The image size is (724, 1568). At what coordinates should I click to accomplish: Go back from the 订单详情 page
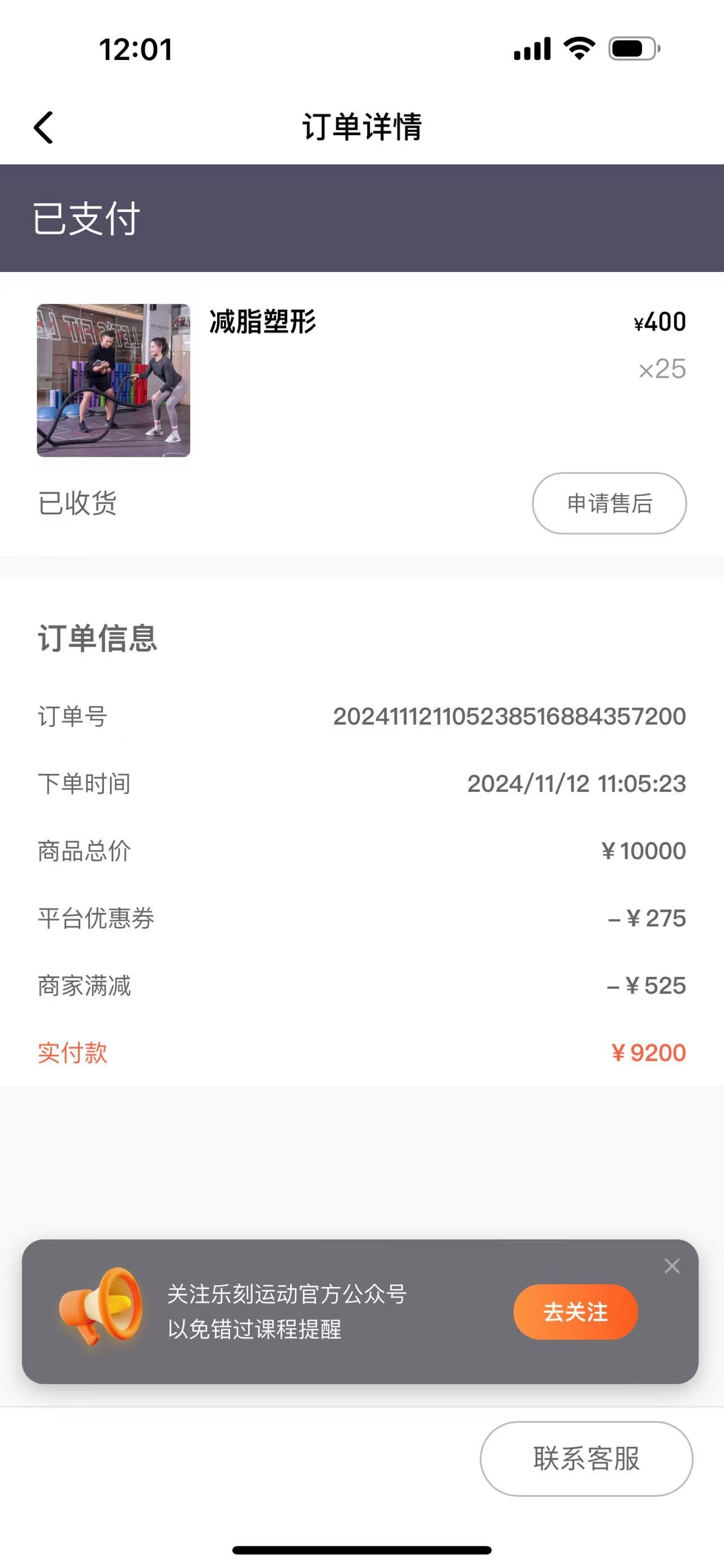(x=43, y=127)
